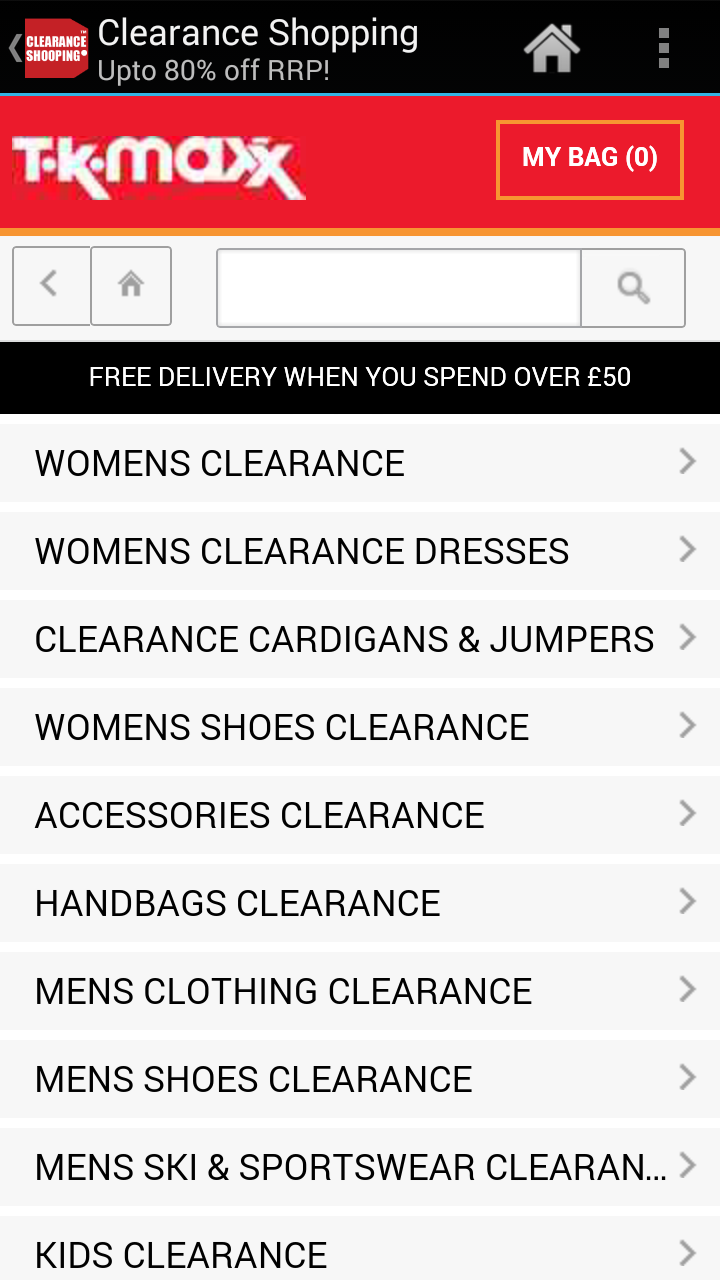Viewport: 720px width, 1280px height.
Task: Tap the TK Maxx site home button
Action: pos(131,286)
